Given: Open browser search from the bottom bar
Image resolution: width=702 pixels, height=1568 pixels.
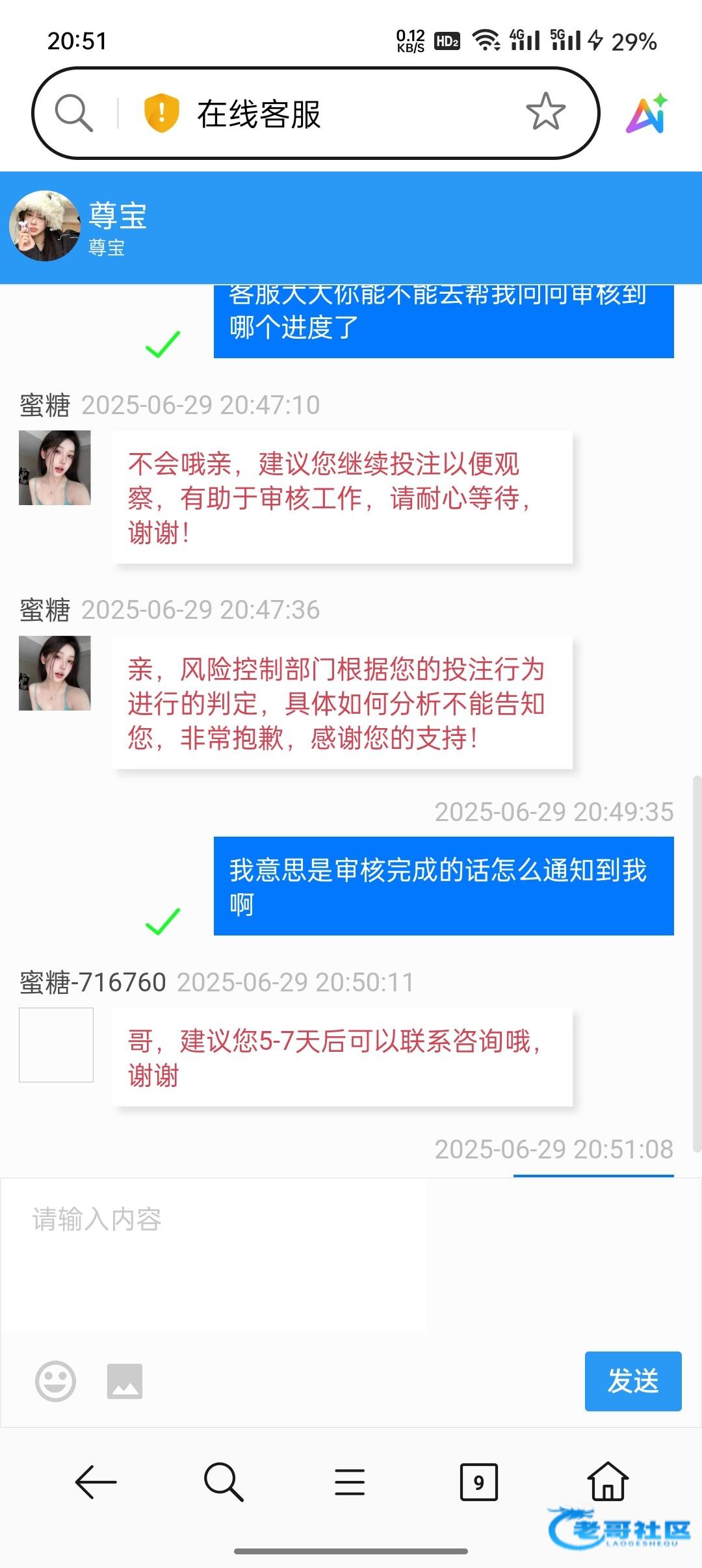Looking at the screenshot, I should (223, 1482).
